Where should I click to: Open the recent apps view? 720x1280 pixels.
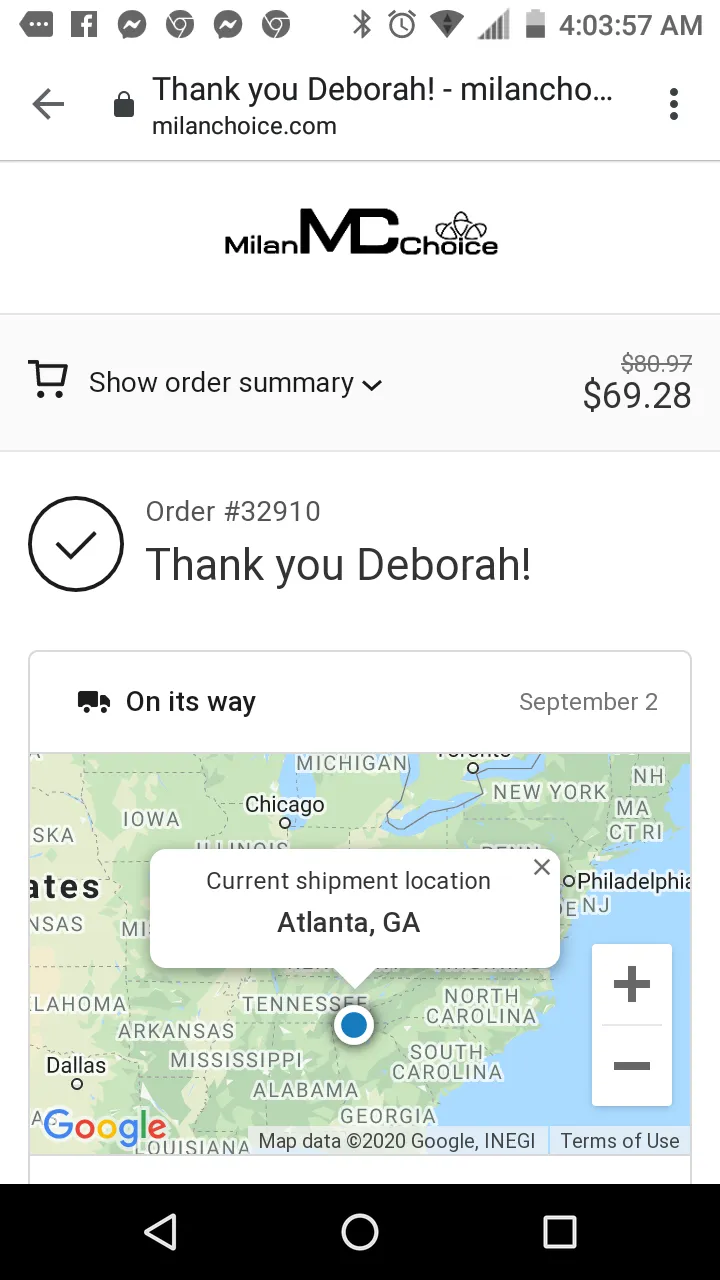(560, 1232)
